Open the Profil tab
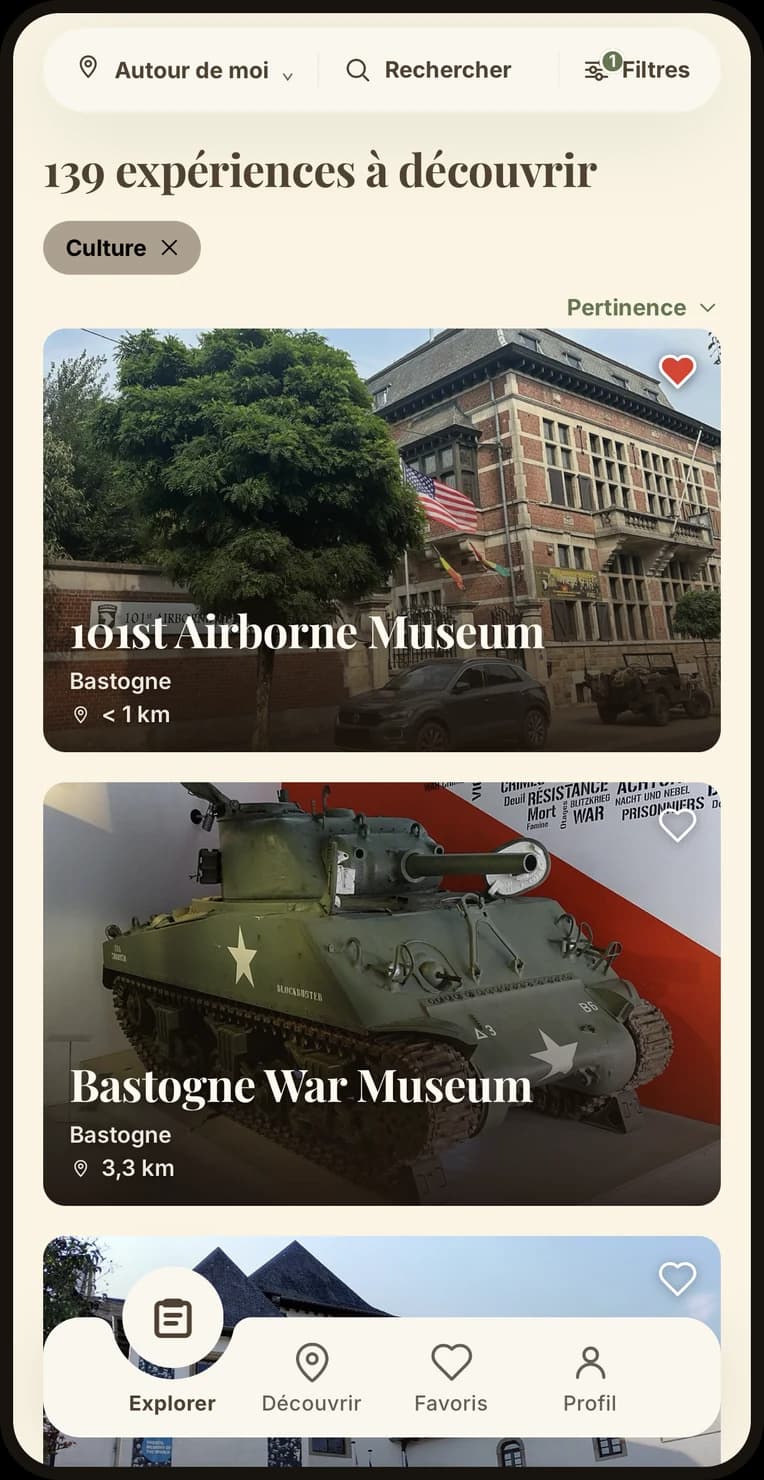Image resolution: width=764 pixels, height=1480 pixels. 590,1378
